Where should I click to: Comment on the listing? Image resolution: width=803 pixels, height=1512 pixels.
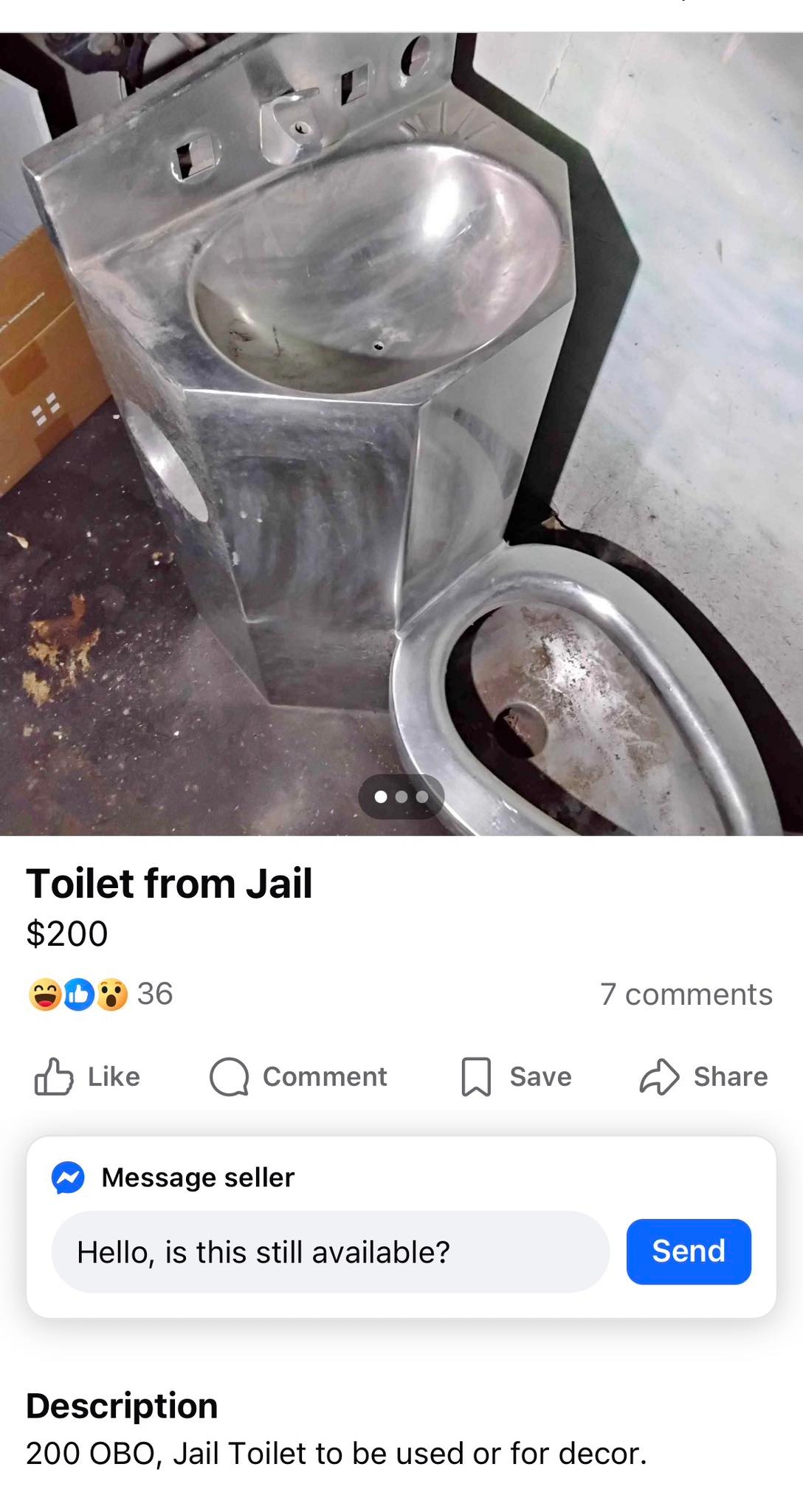(x=298, y=1076)
